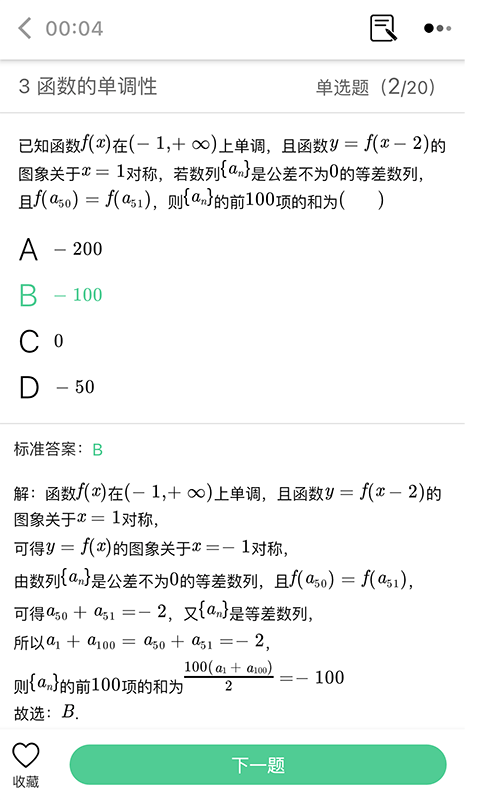
Task: Open the notes pencil icon
Action: (x=384, y=28)
